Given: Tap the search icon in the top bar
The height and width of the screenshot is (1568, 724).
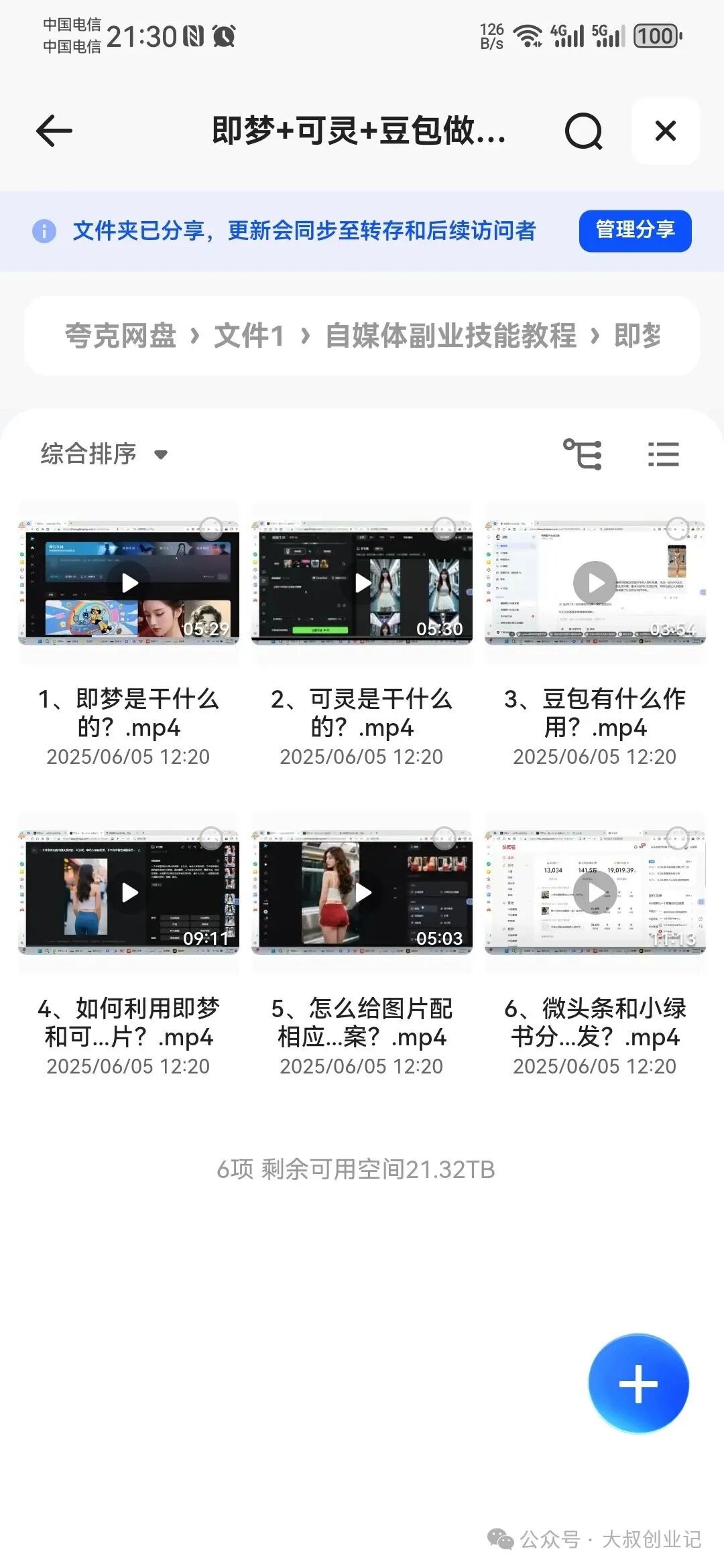Looking at the screenshot, I should [x=583, y=131].
